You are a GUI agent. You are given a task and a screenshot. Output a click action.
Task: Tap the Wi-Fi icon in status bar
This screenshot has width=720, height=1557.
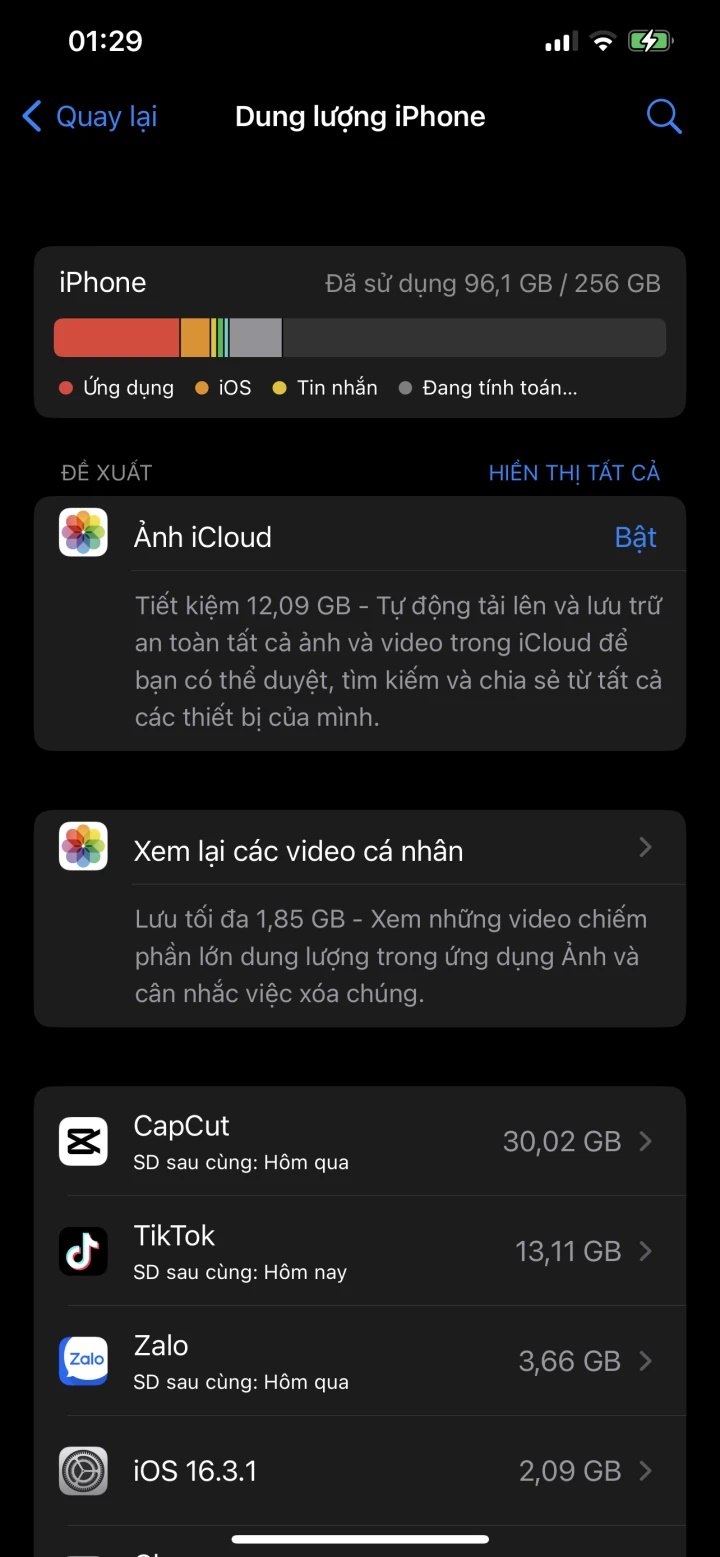coord(602,41)
